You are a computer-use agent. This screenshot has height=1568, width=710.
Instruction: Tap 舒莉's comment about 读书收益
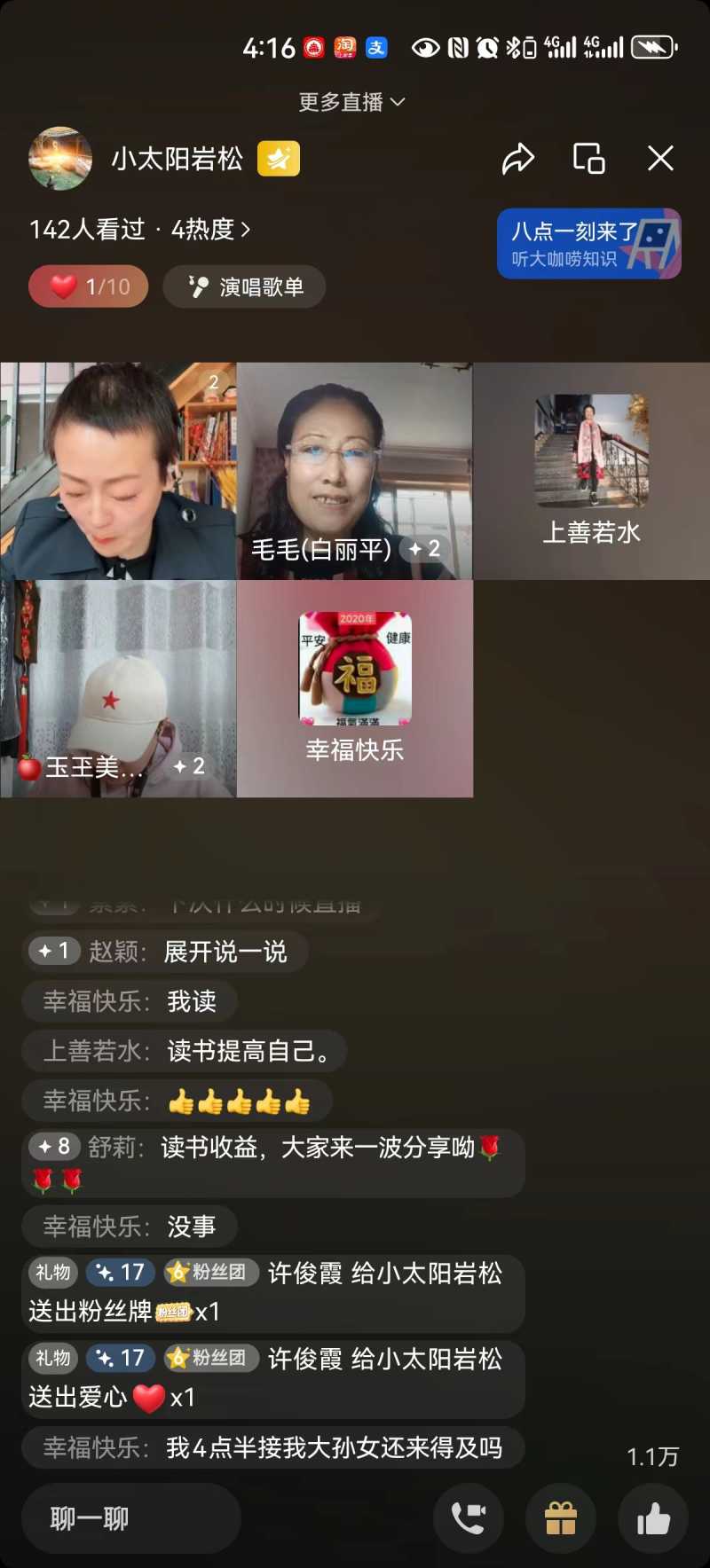(x=272, y=1162)
